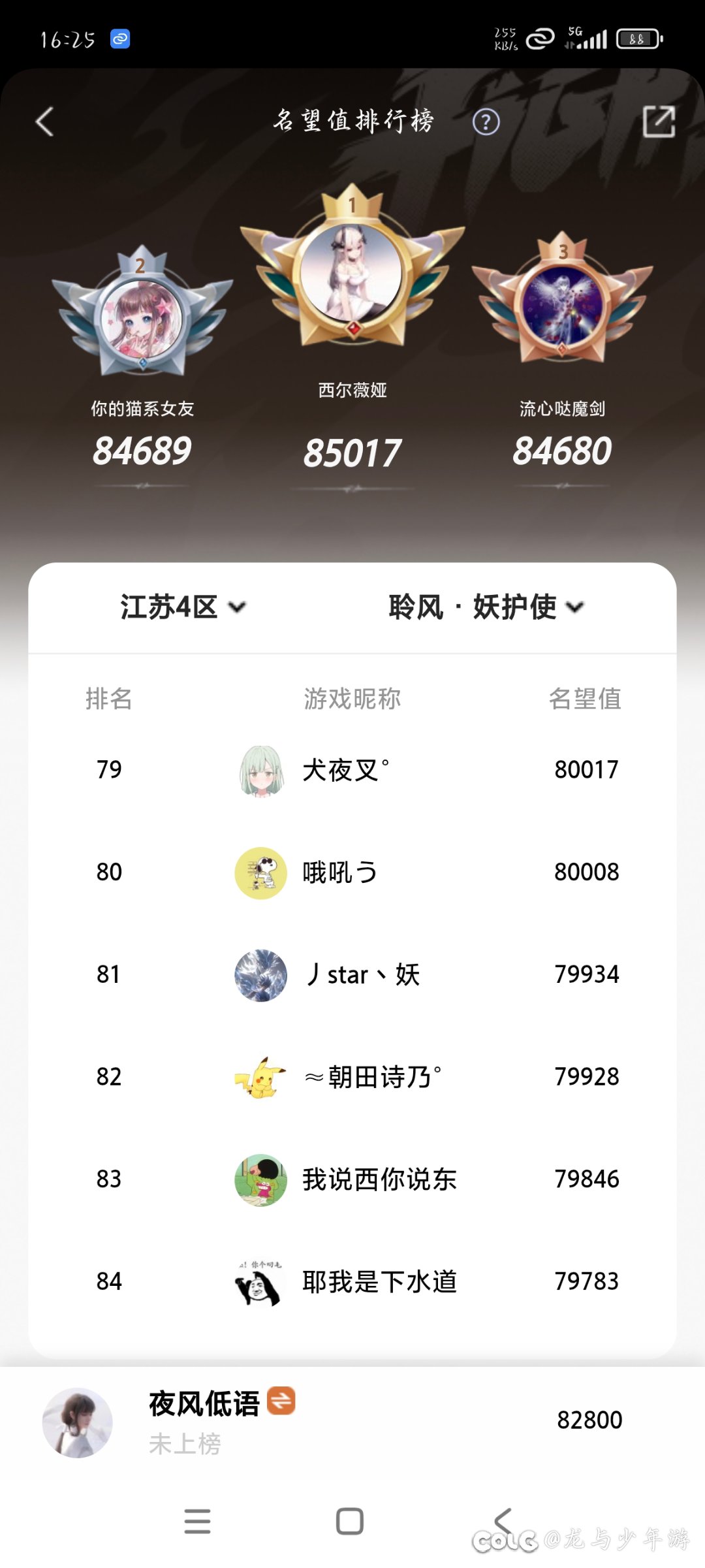
Task: View second-place player 你的猫系女友
Action: pos(142,319)
